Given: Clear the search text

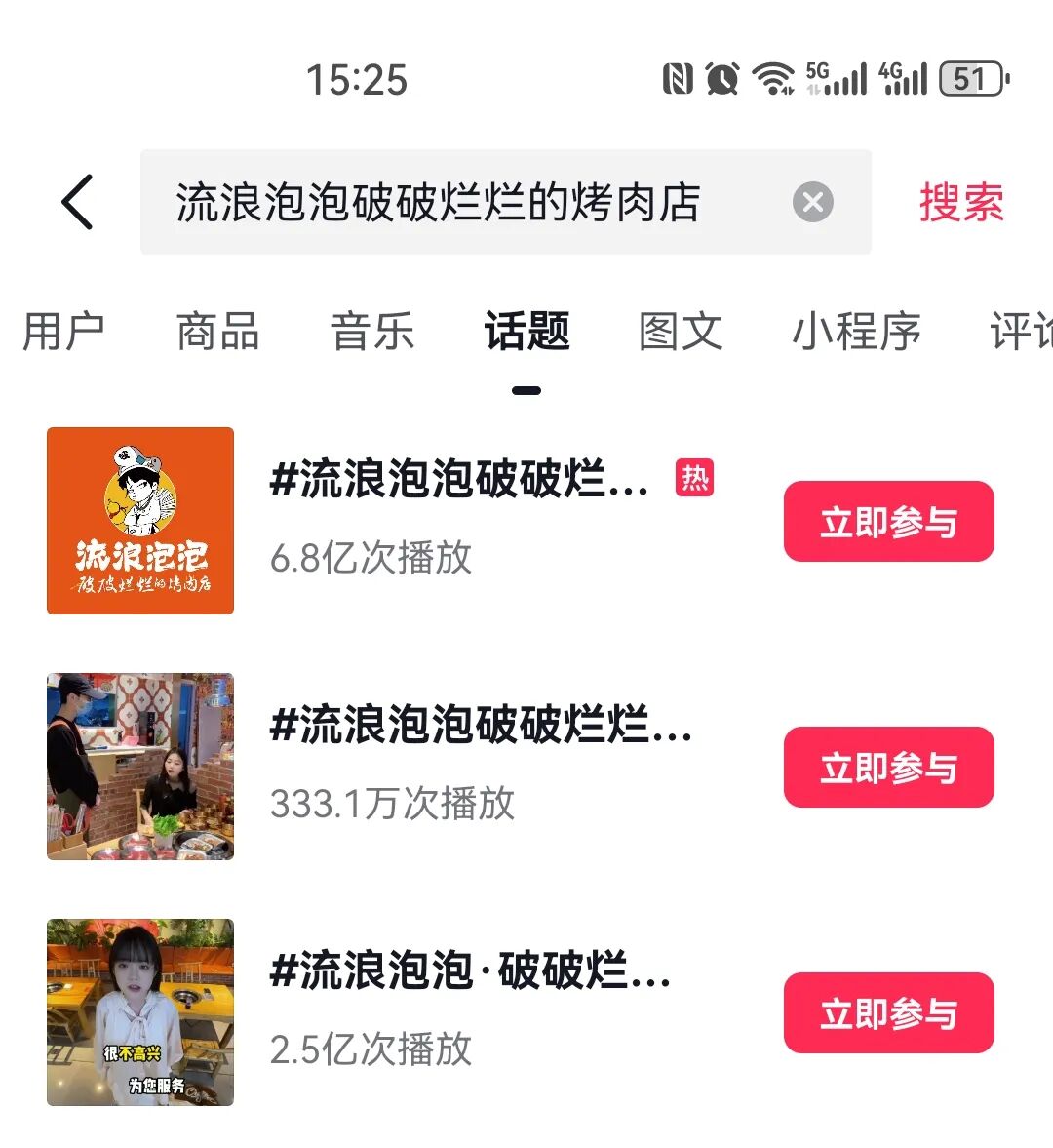Looking at the screenshot, I should point(812,203).
